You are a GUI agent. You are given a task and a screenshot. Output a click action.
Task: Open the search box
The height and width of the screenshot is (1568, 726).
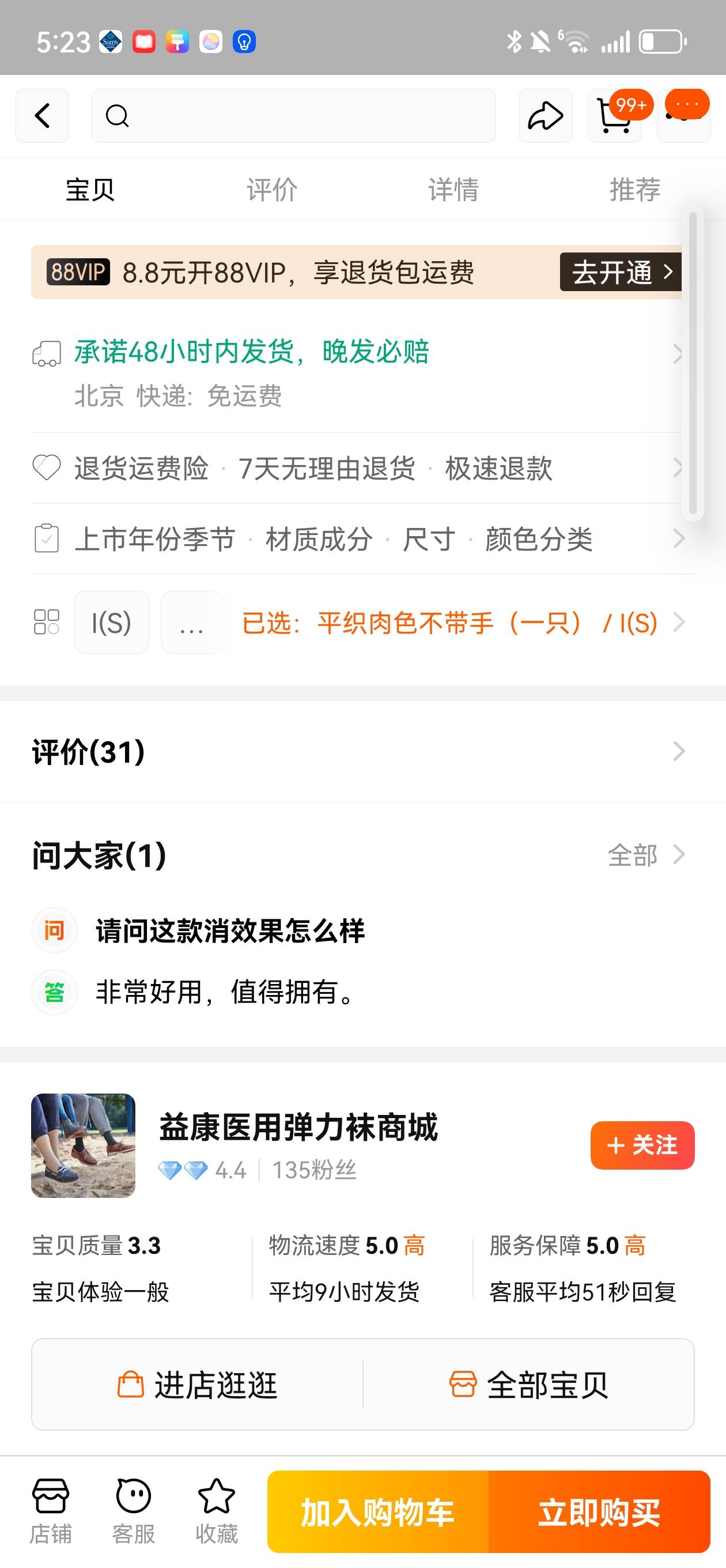(x=293, y=116)
